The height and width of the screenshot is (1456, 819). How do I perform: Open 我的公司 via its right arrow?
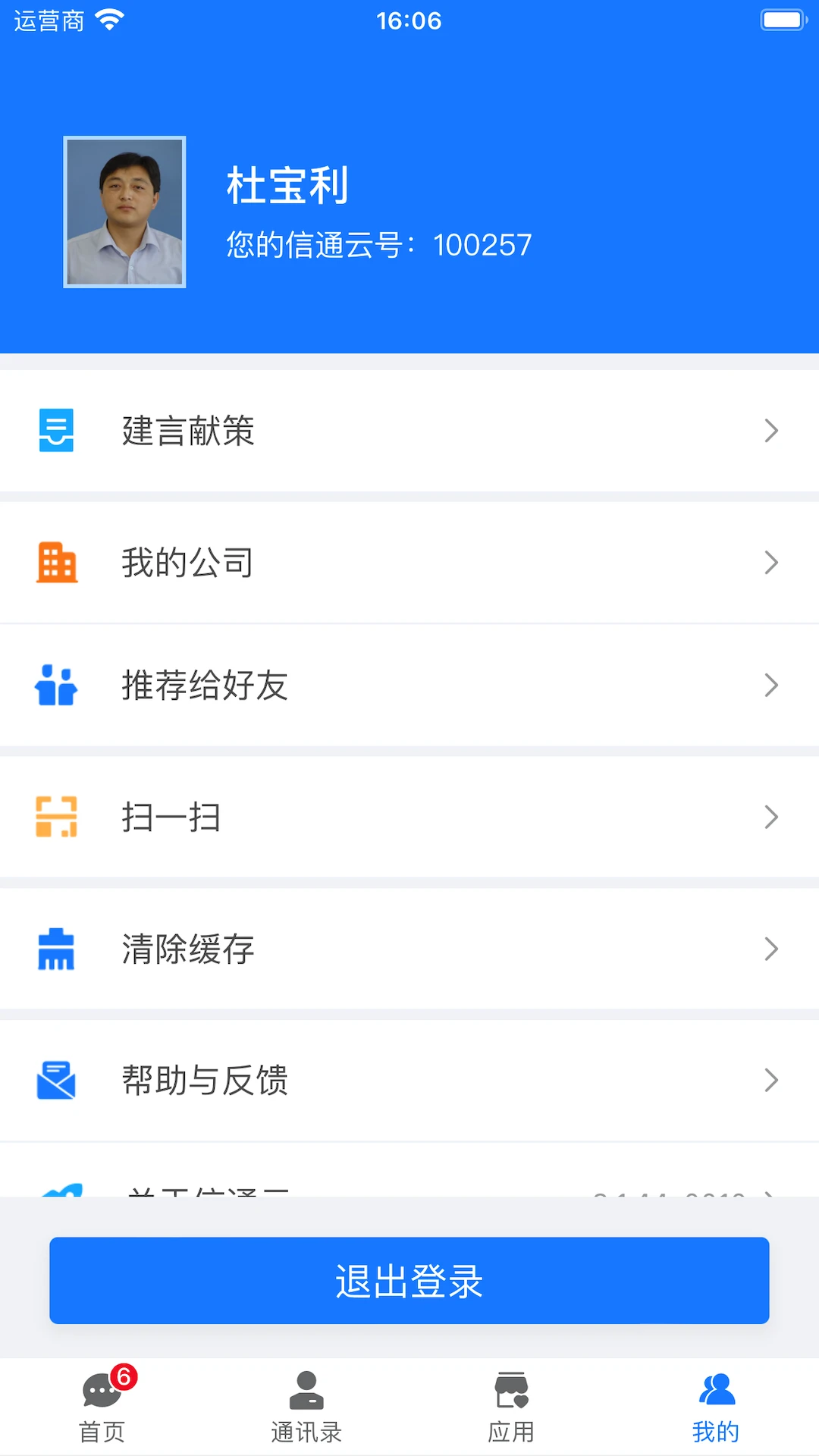pos(771,562)
